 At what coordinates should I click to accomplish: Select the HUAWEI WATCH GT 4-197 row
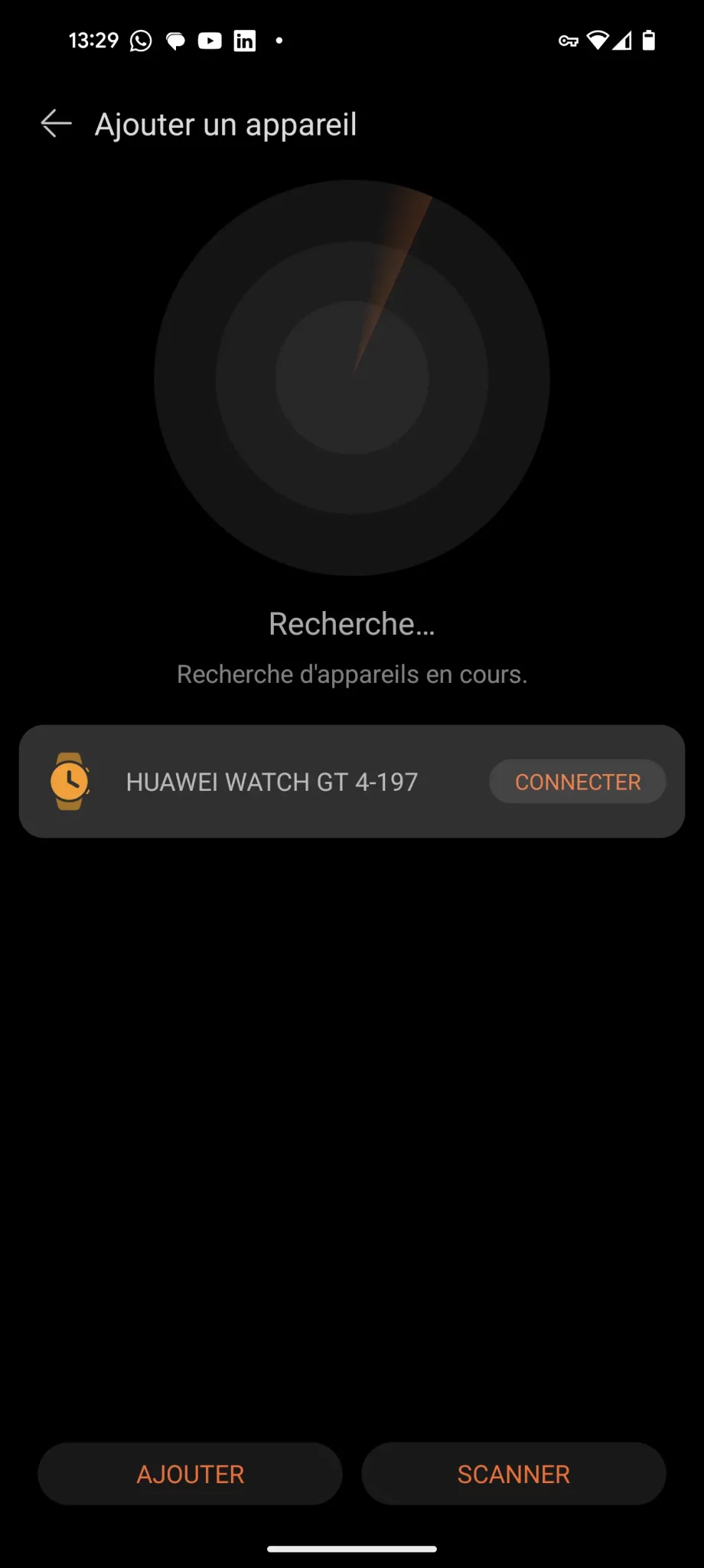[x=352, y=782]
